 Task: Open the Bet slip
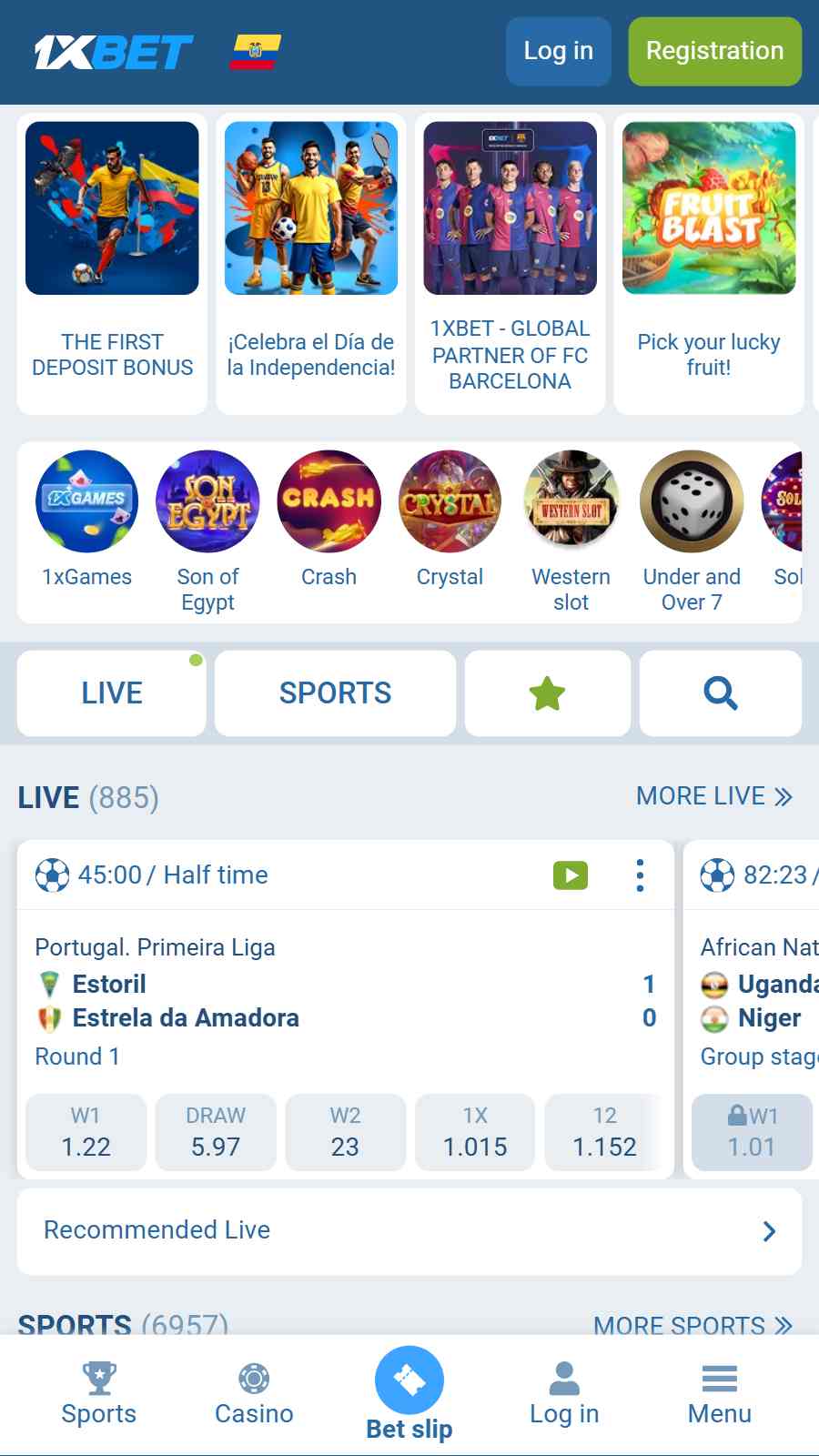(409, 1393)
